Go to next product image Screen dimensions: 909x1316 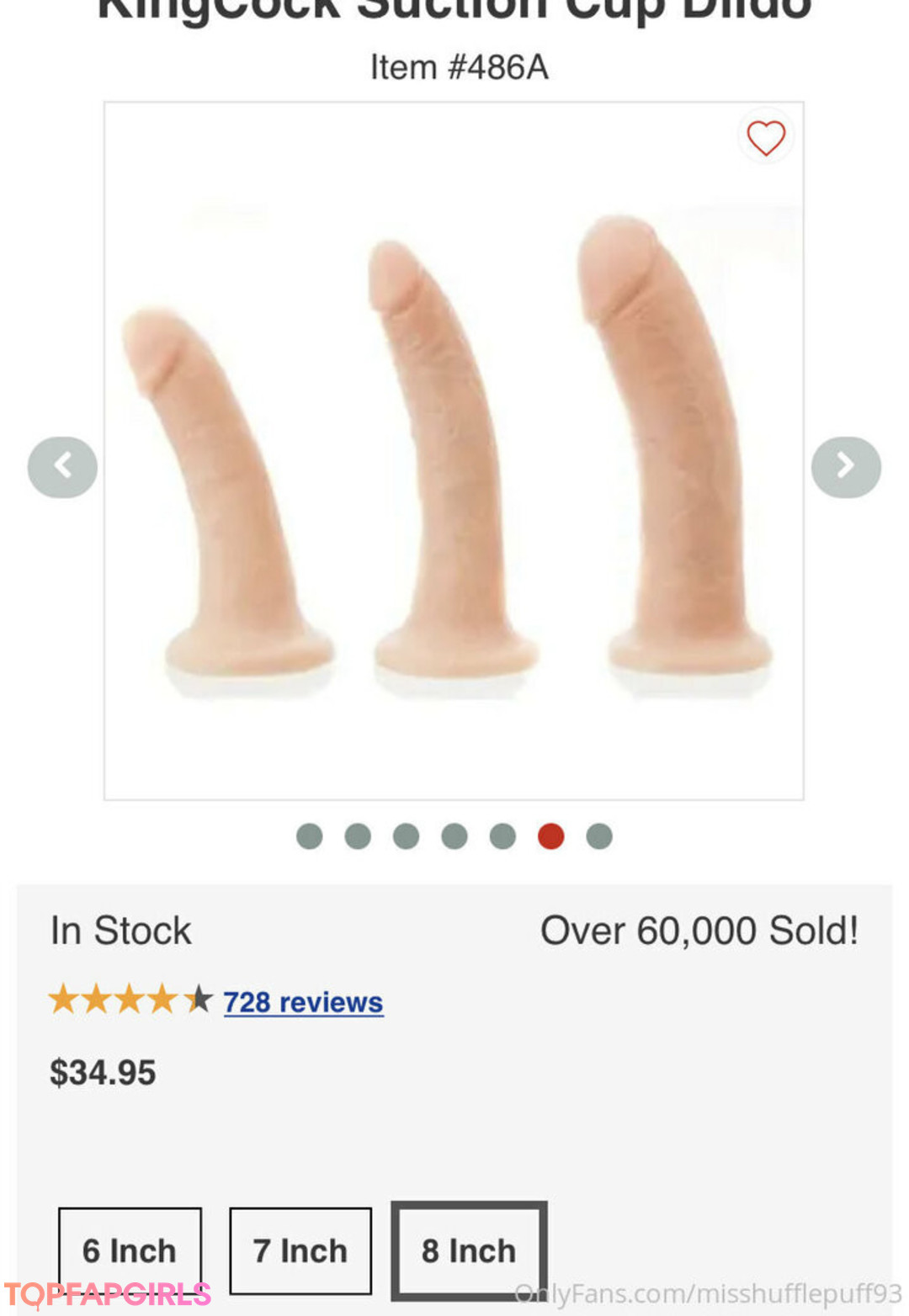click(845, 466)
